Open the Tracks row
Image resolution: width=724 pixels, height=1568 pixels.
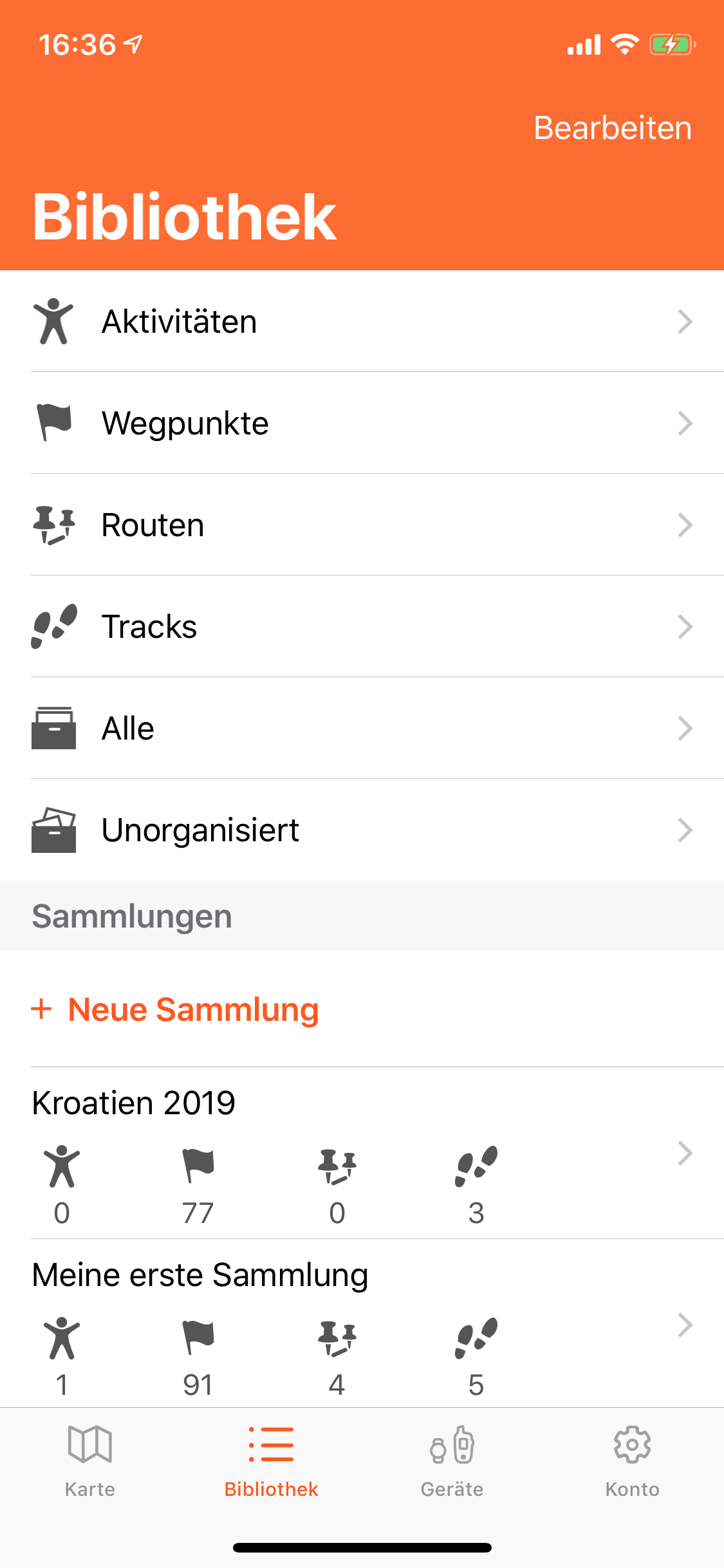tap(362, 626)
